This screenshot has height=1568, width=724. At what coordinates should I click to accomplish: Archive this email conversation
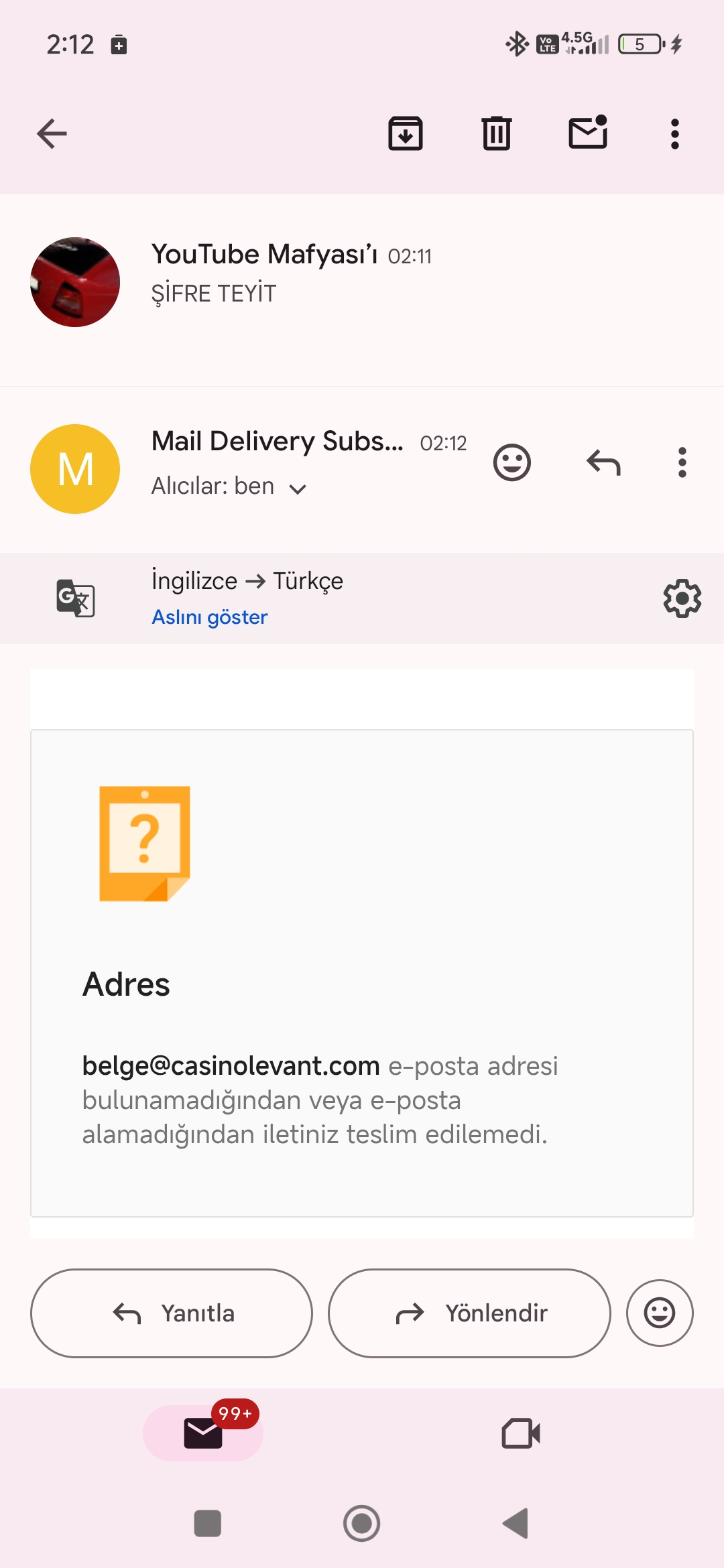pyautogui.click(x=406, y=133)
